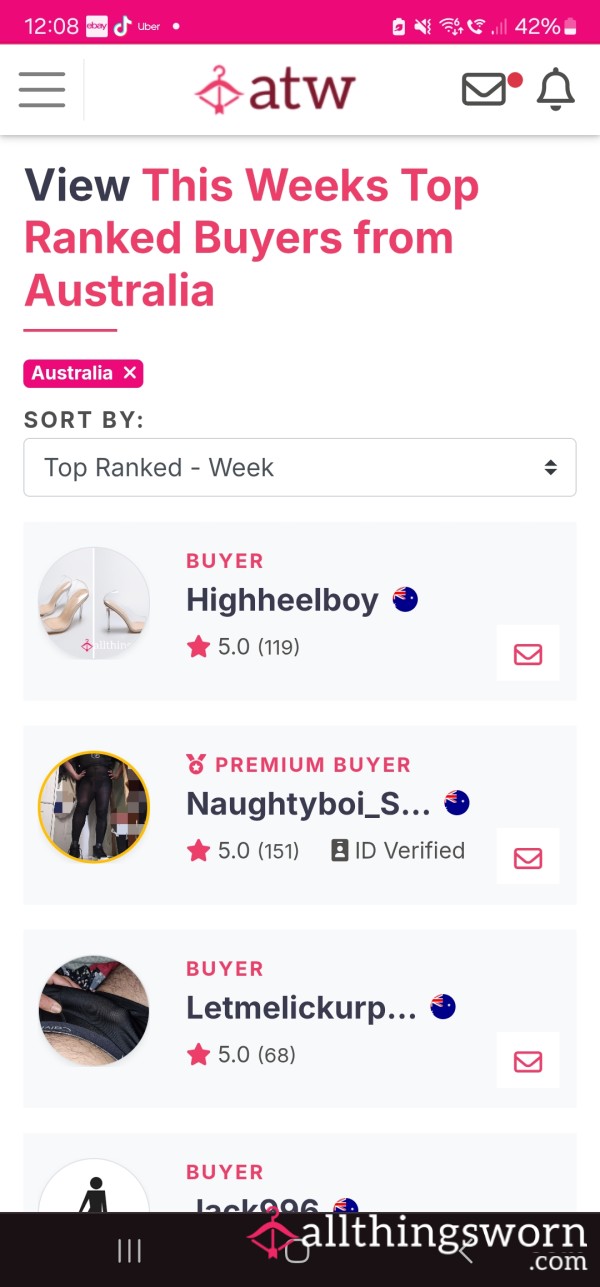Send a message to Naughtyboi_S...
Viewport: 600px width, 1287px height.
click(528, 858)
